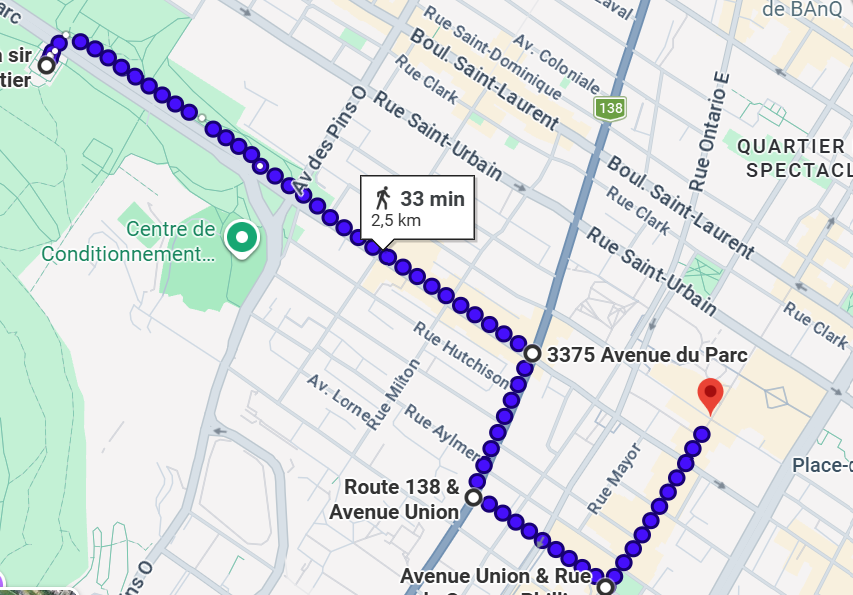The height and width of the screenshot is (595, 853).
Task: Tap the 33 min walking route bubble
Action: (418, 208)
